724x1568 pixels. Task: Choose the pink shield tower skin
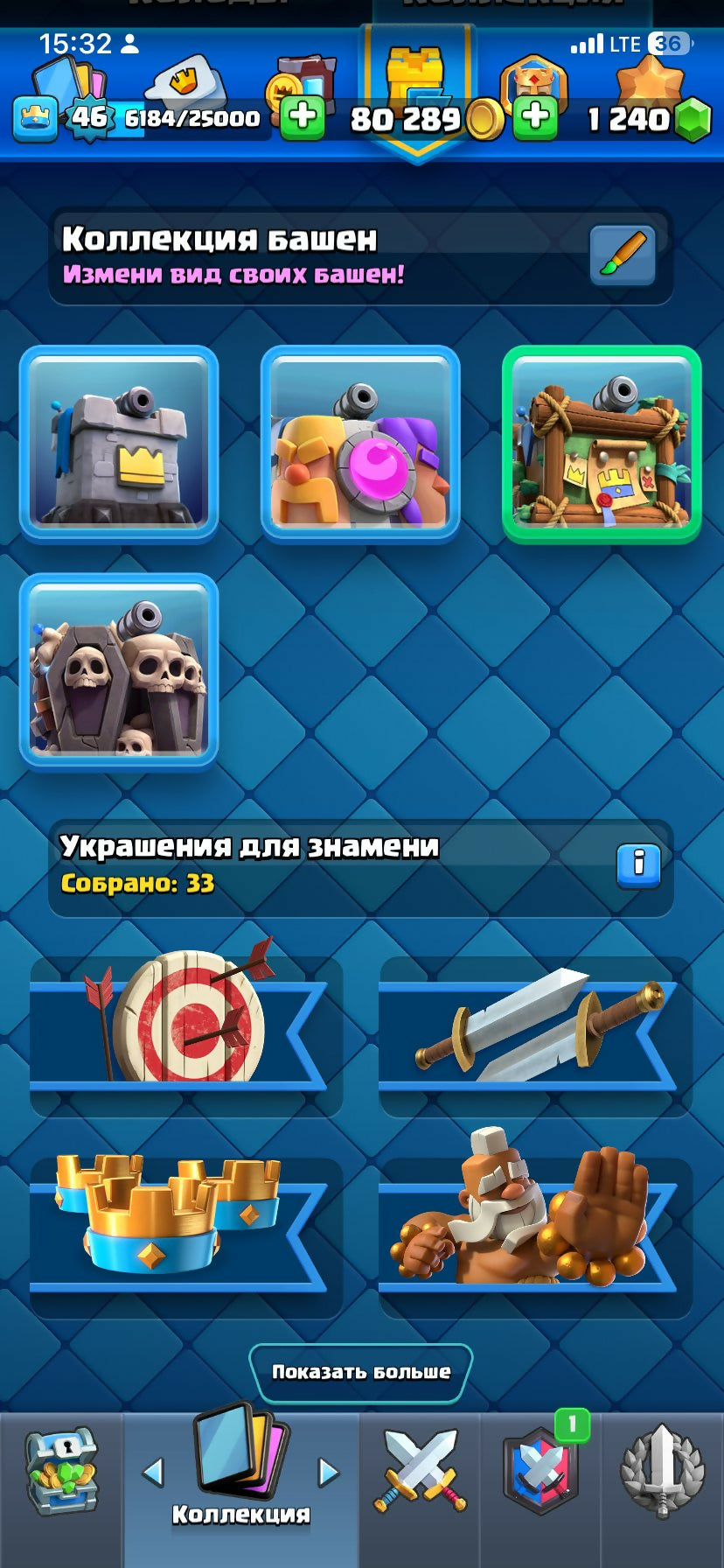pos(360,444)
